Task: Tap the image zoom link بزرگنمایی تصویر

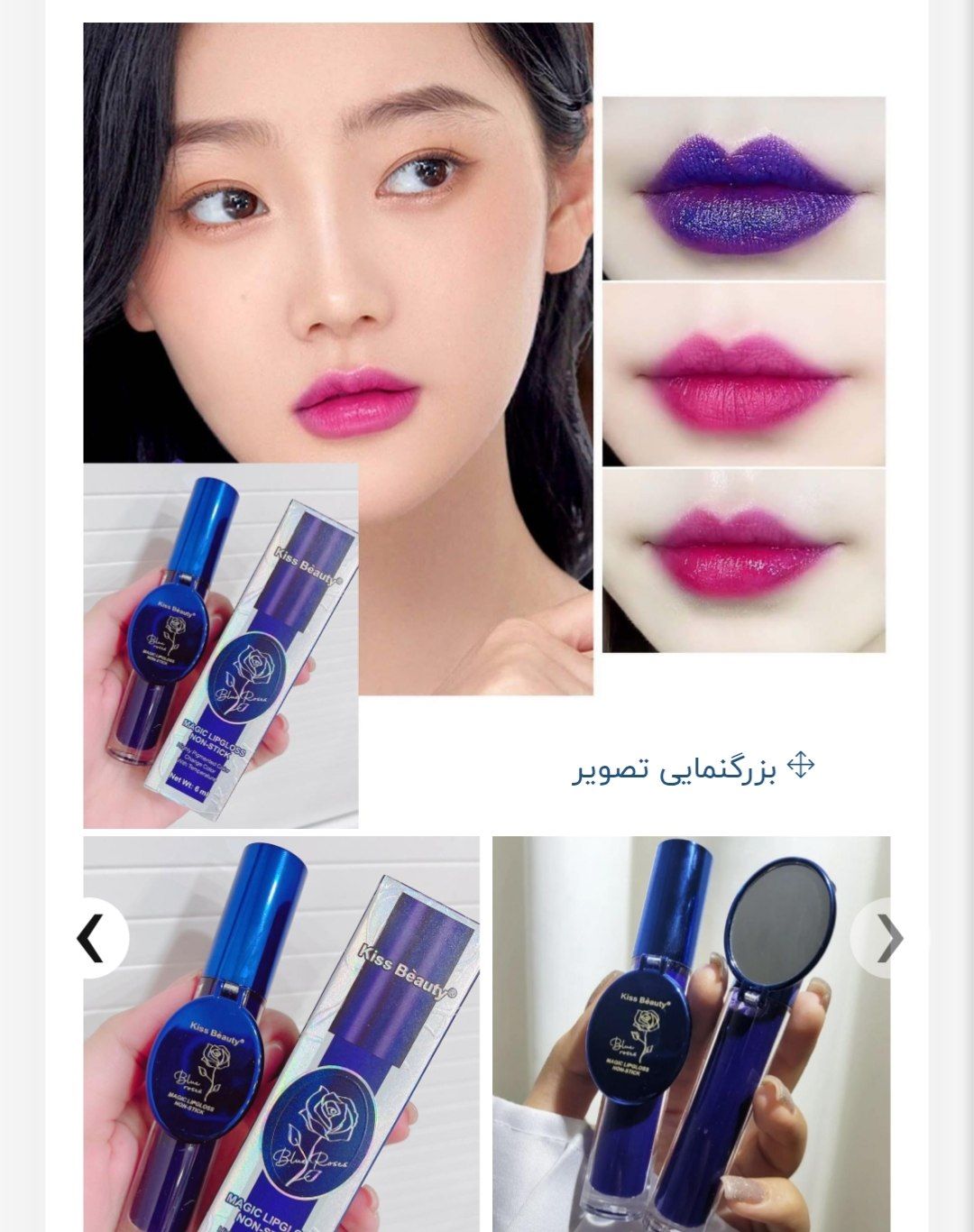Action: click(693, 769)
